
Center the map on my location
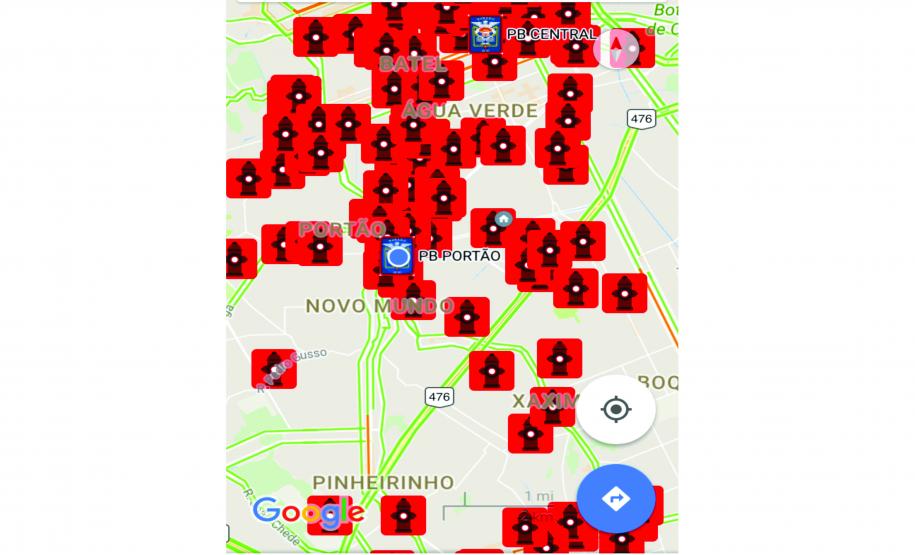[x=616, y=409]
